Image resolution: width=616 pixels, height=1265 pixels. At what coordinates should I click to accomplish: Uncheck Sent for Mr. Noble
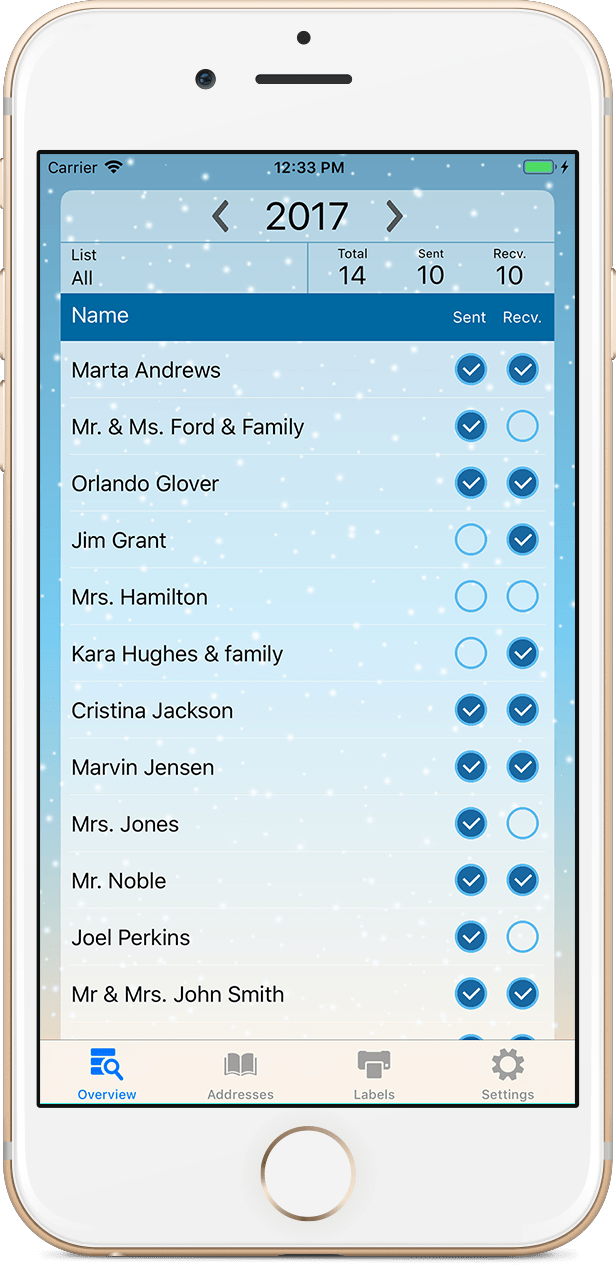(x=471, y=880)
